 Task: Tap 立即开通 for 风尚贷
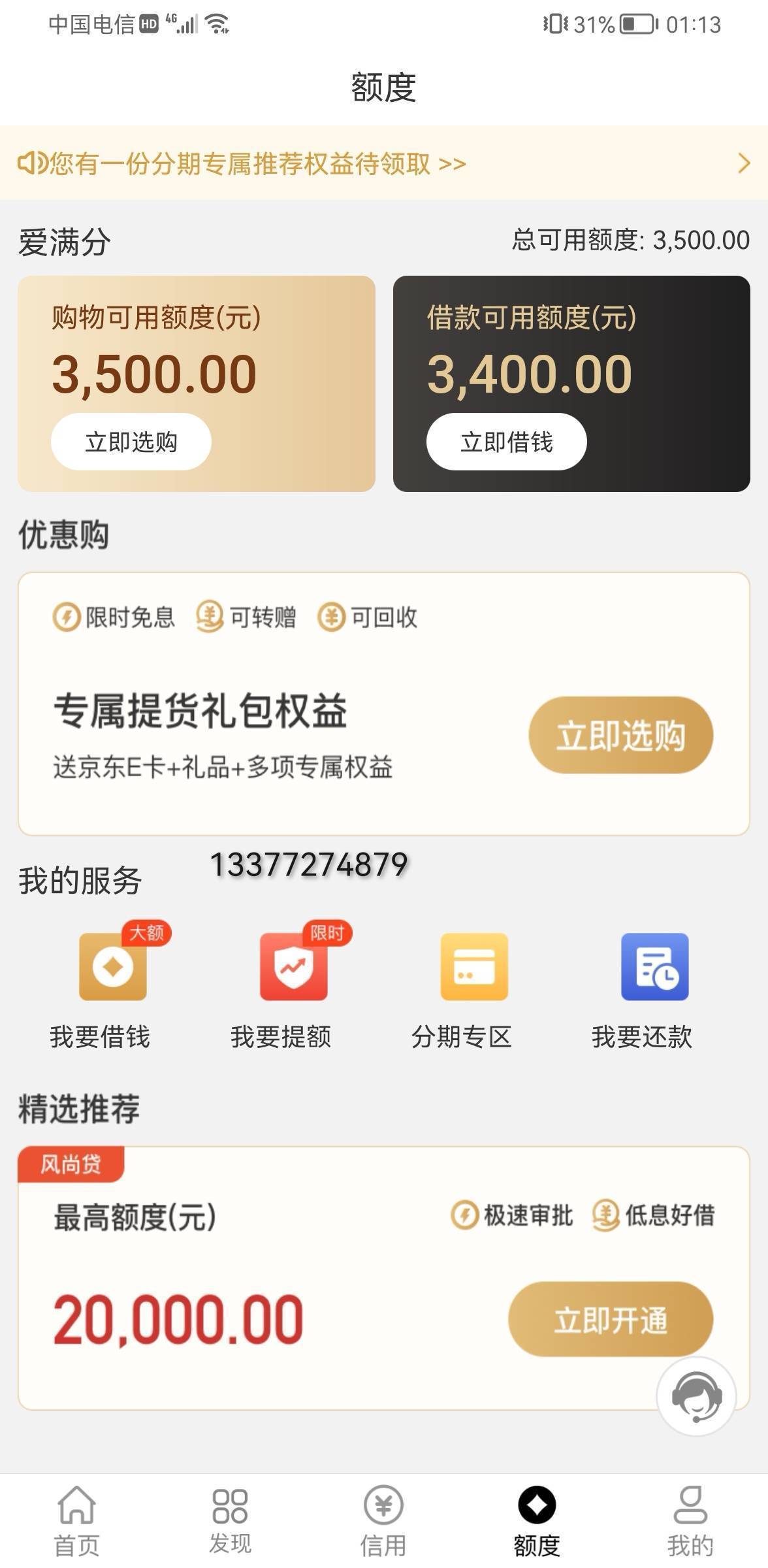point(611,1320)
